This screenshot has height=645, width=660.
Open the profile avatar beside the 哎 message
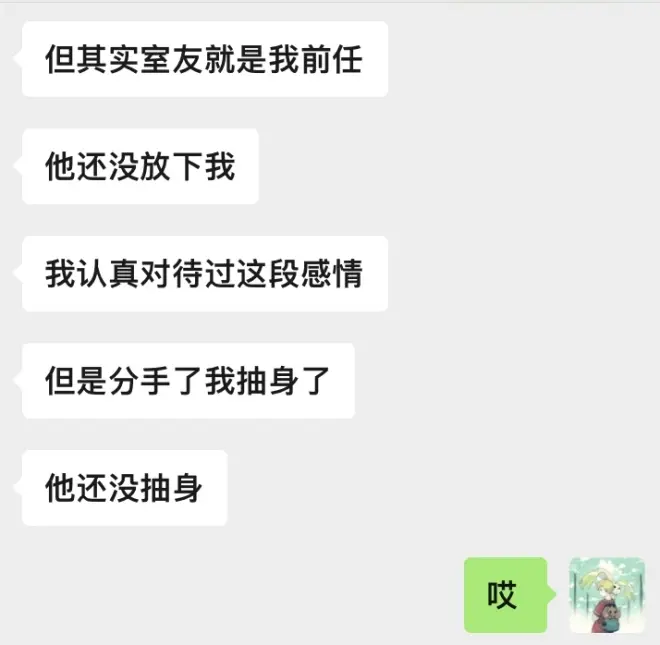click(x=607, y=595)
